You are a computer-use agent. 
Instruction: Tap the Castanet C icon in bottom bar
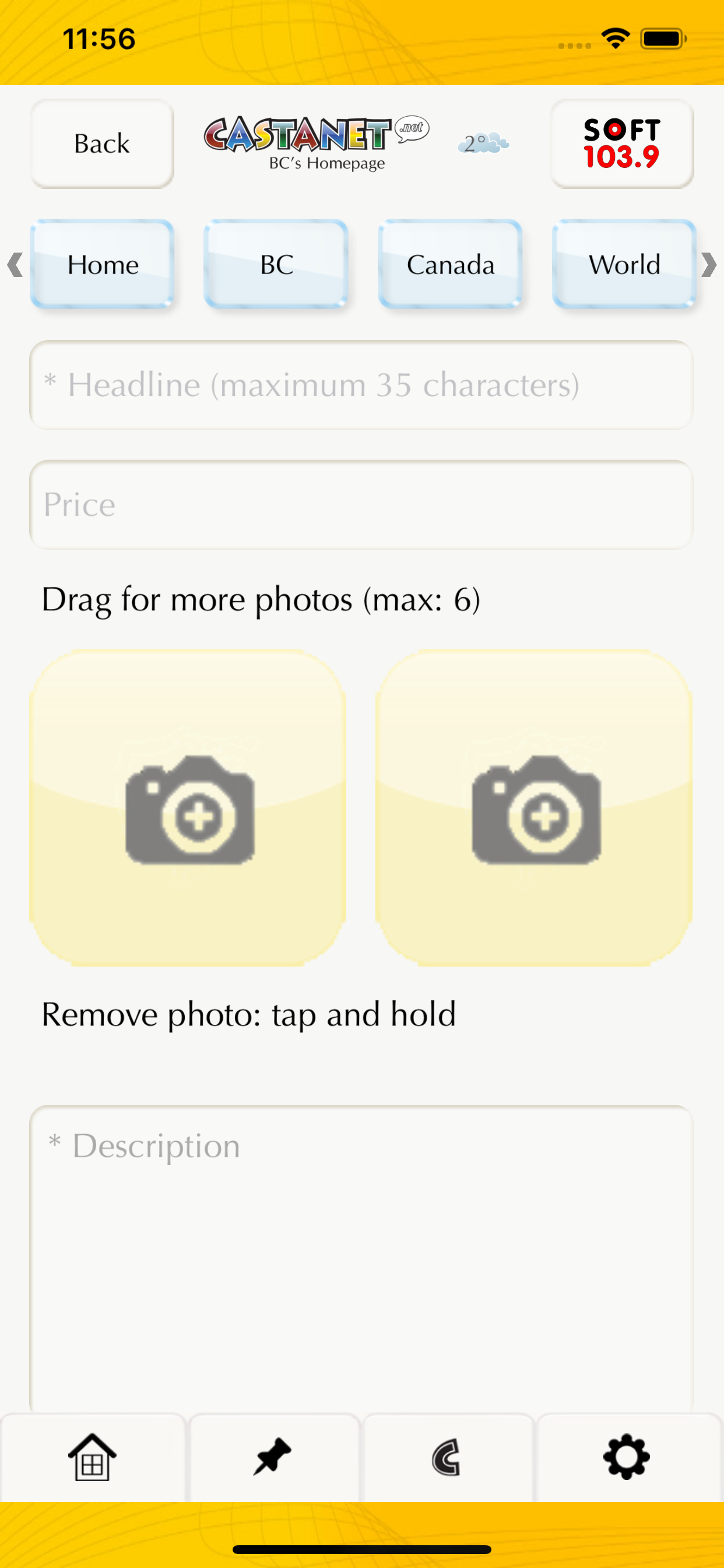(x=448, y=1457)
